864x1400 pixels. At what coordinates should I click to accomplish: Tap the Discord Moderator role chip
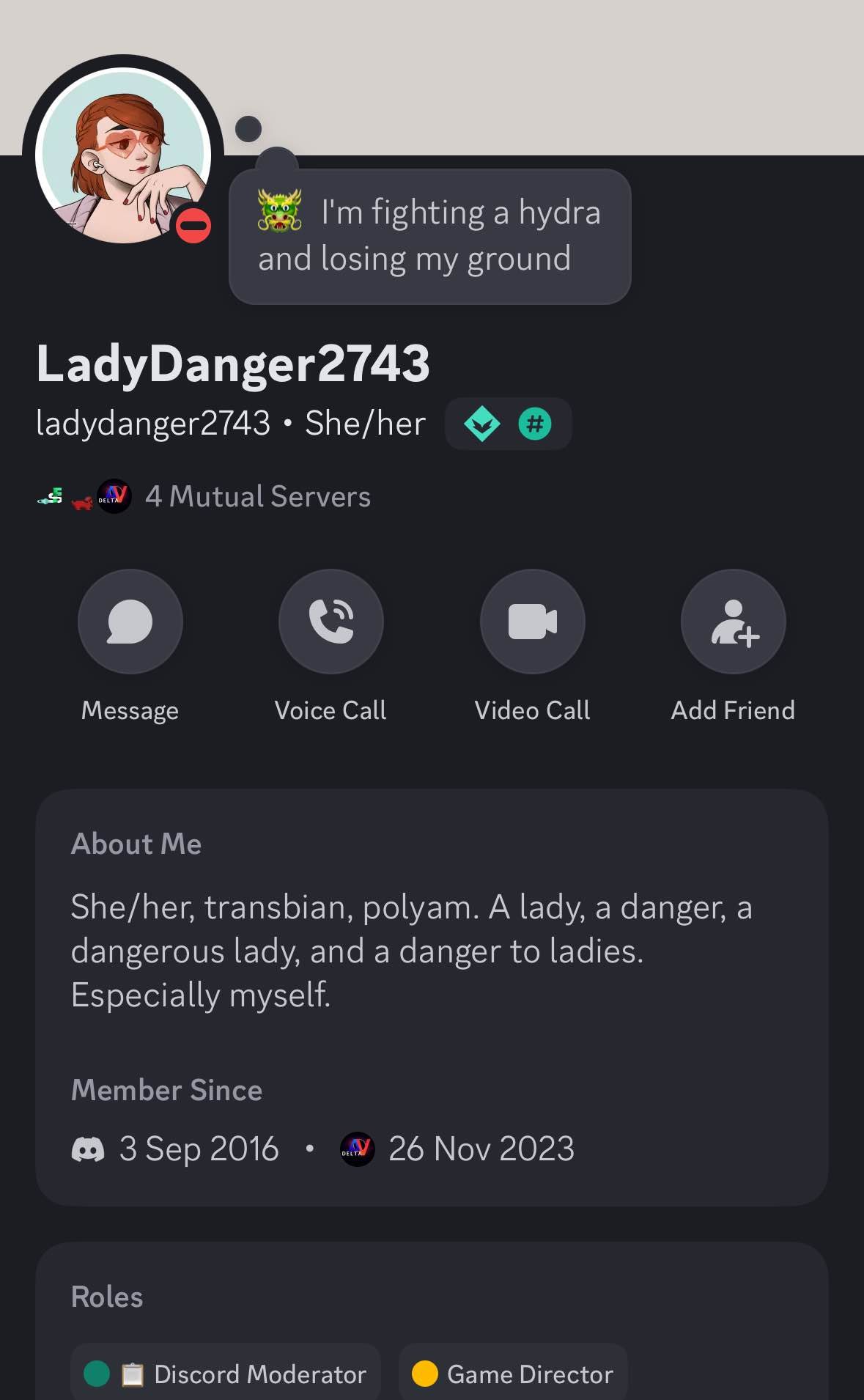click(x=226, y=1374)
